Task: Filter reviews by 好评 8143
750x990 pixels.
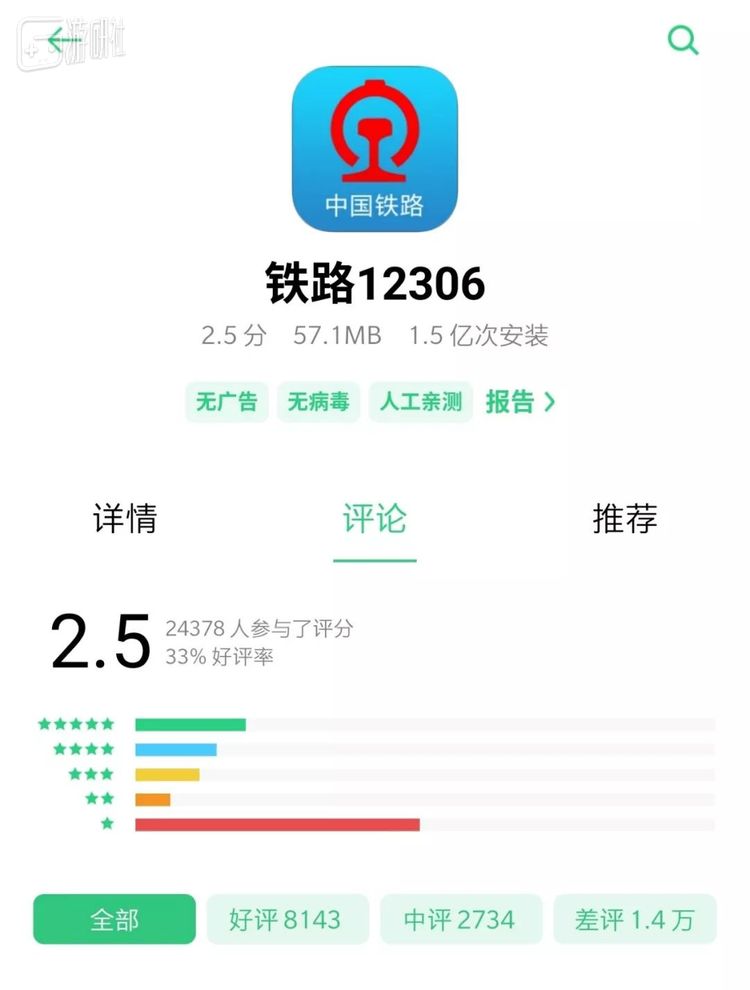Action: click(287, 919)
